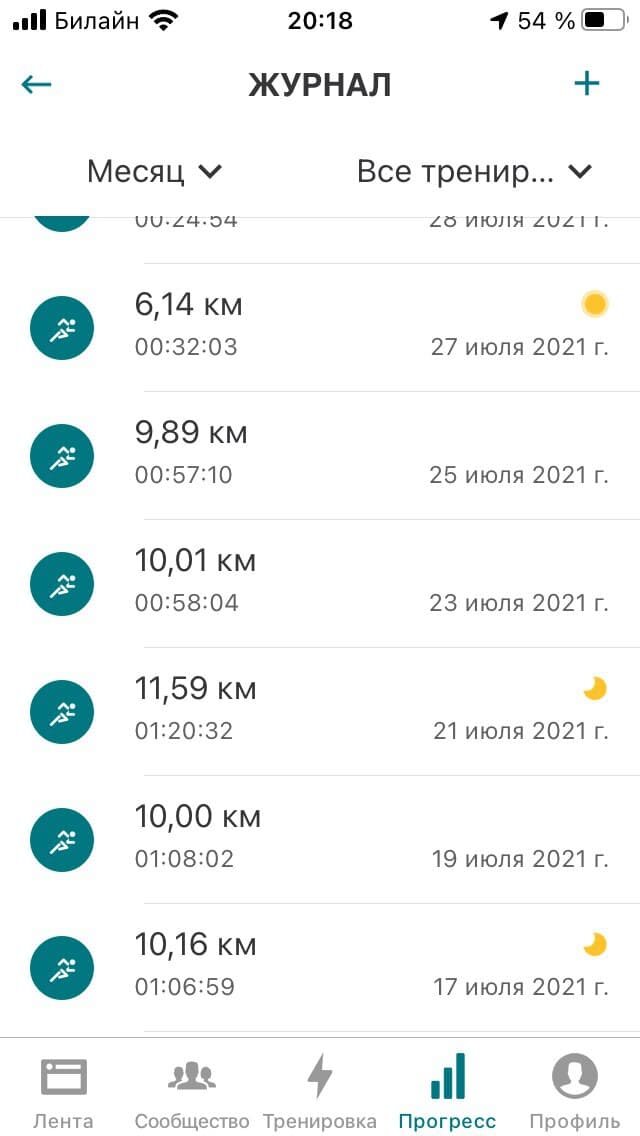The height and width of the screenshot is (1136, 640).
Task: Expand the Месяц period dropdown
Action: coord(154,172)
